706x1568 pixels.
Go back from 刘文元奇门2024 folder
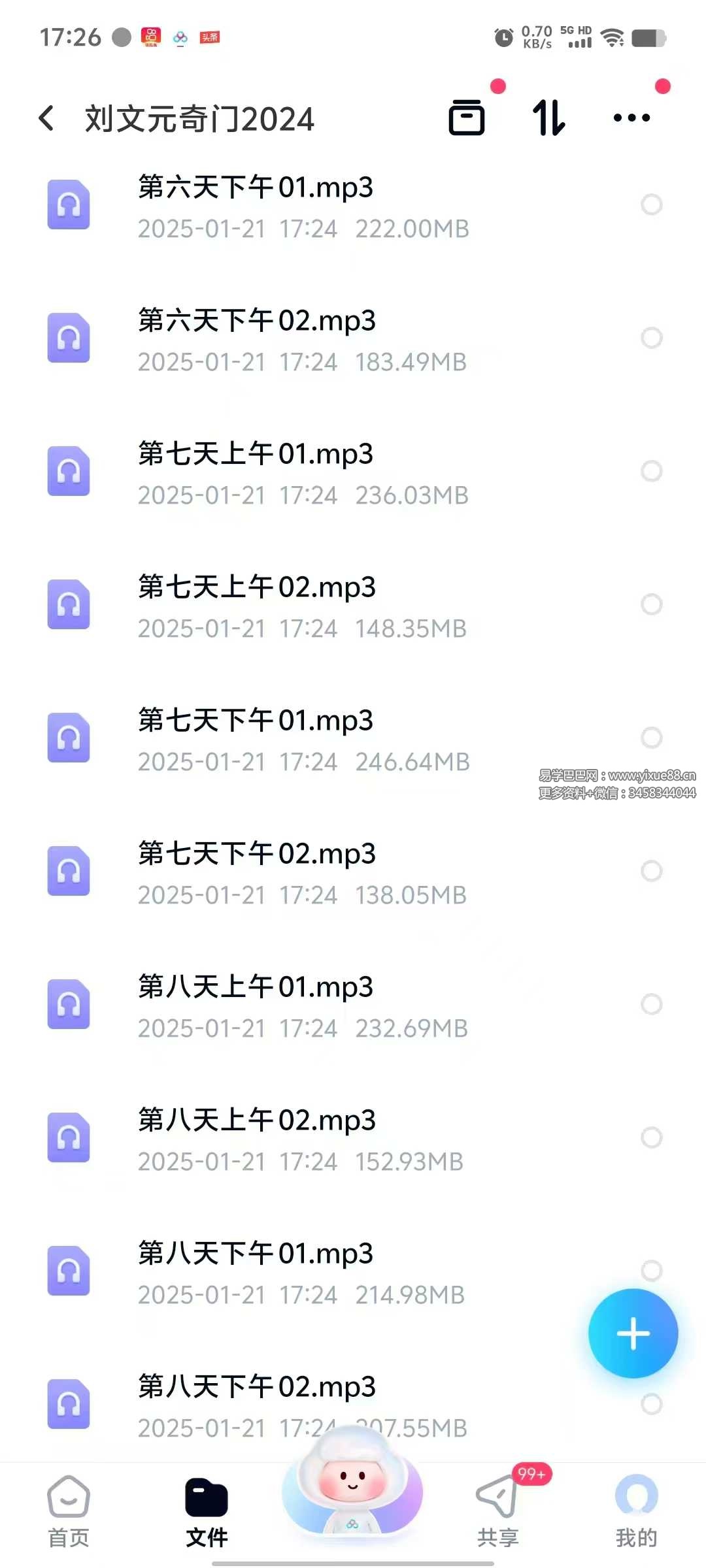(x=46, y=118)
